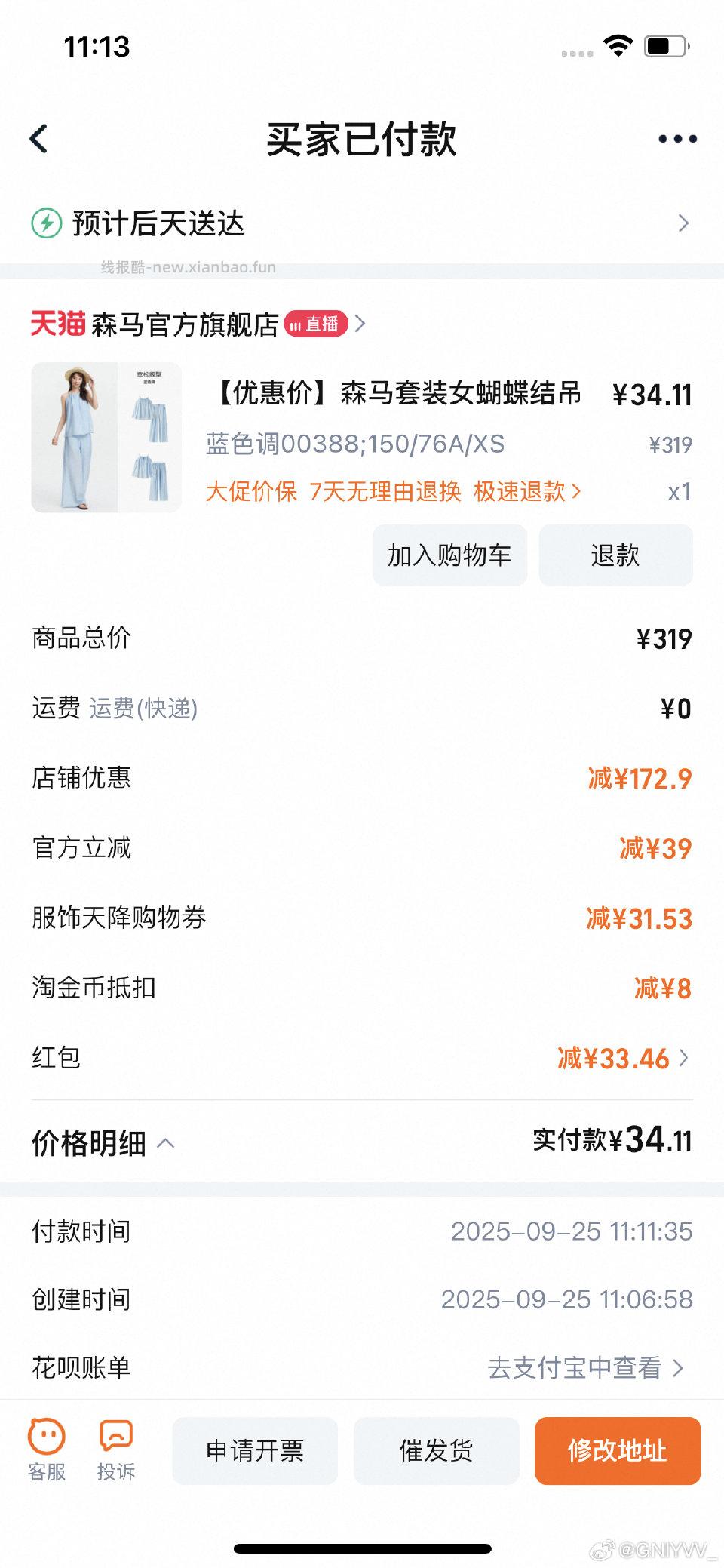Screen dimensions: 724x1568
Task: Tap 加入购物车 to add to cart
Action: 449,555
